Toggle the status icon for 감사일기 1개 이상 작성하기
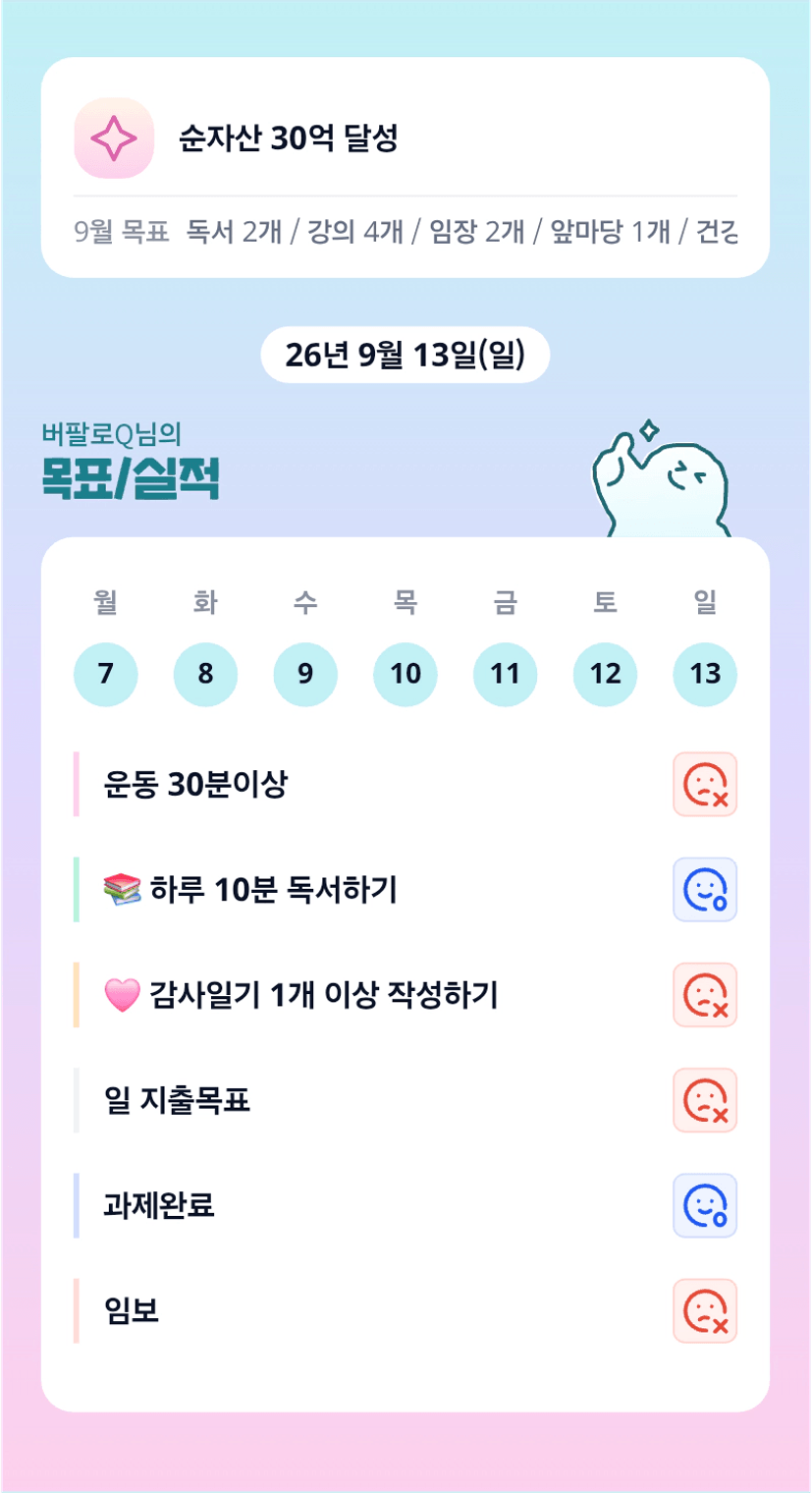The height and width of the screenshot is (1493, 812). [x=705, y=995]
